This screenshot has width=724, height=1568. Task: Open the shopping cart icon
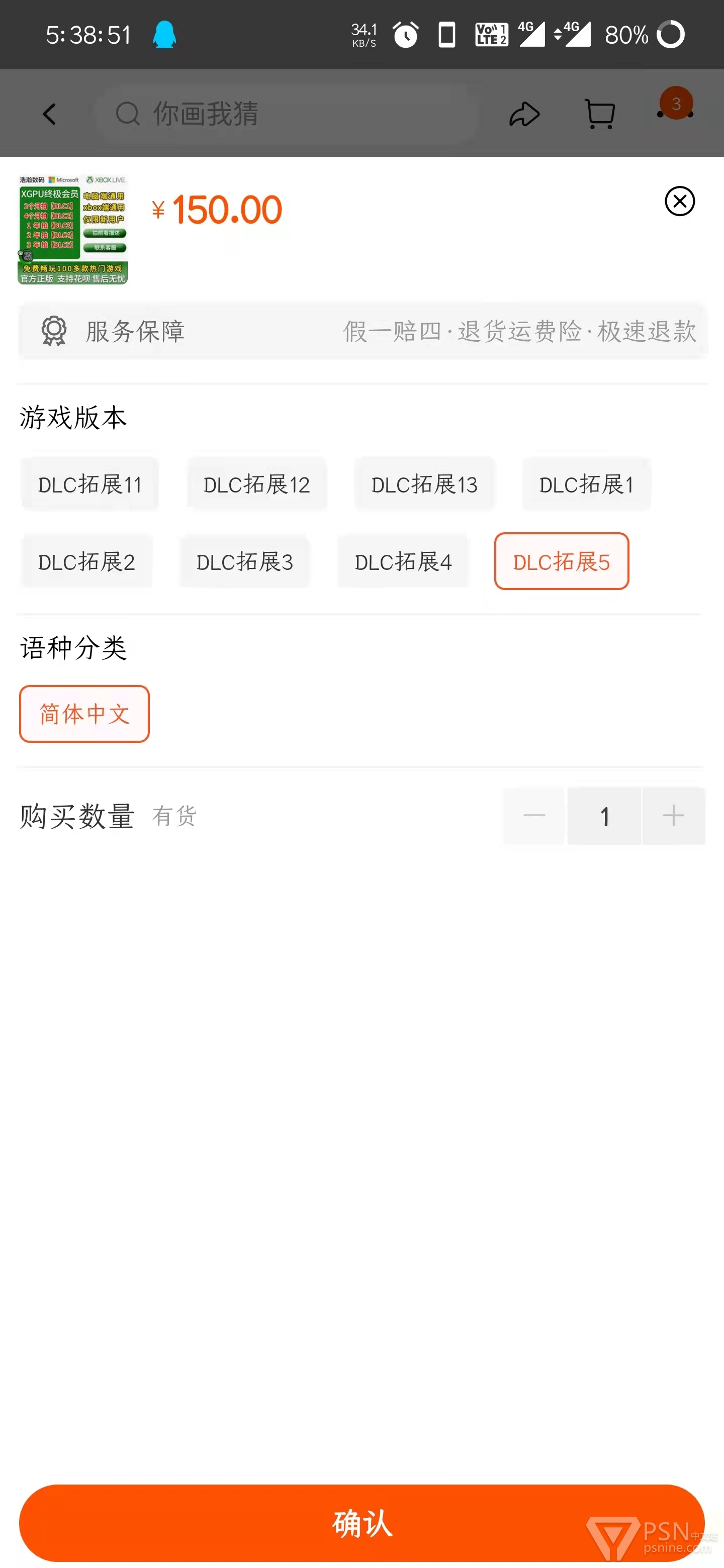[x=600, y=114]
